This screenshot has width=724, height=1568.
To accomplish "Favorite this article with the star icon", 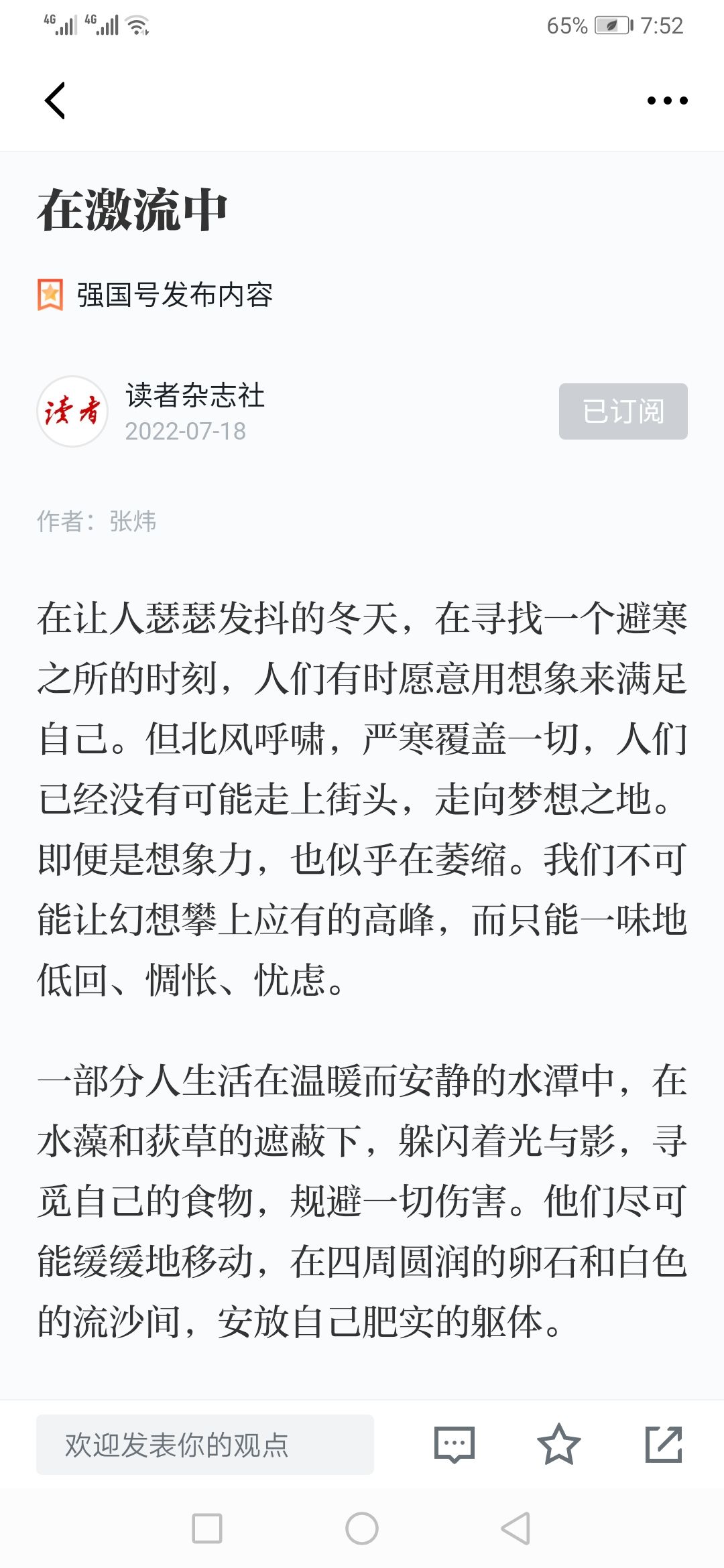I will 558,1444.
